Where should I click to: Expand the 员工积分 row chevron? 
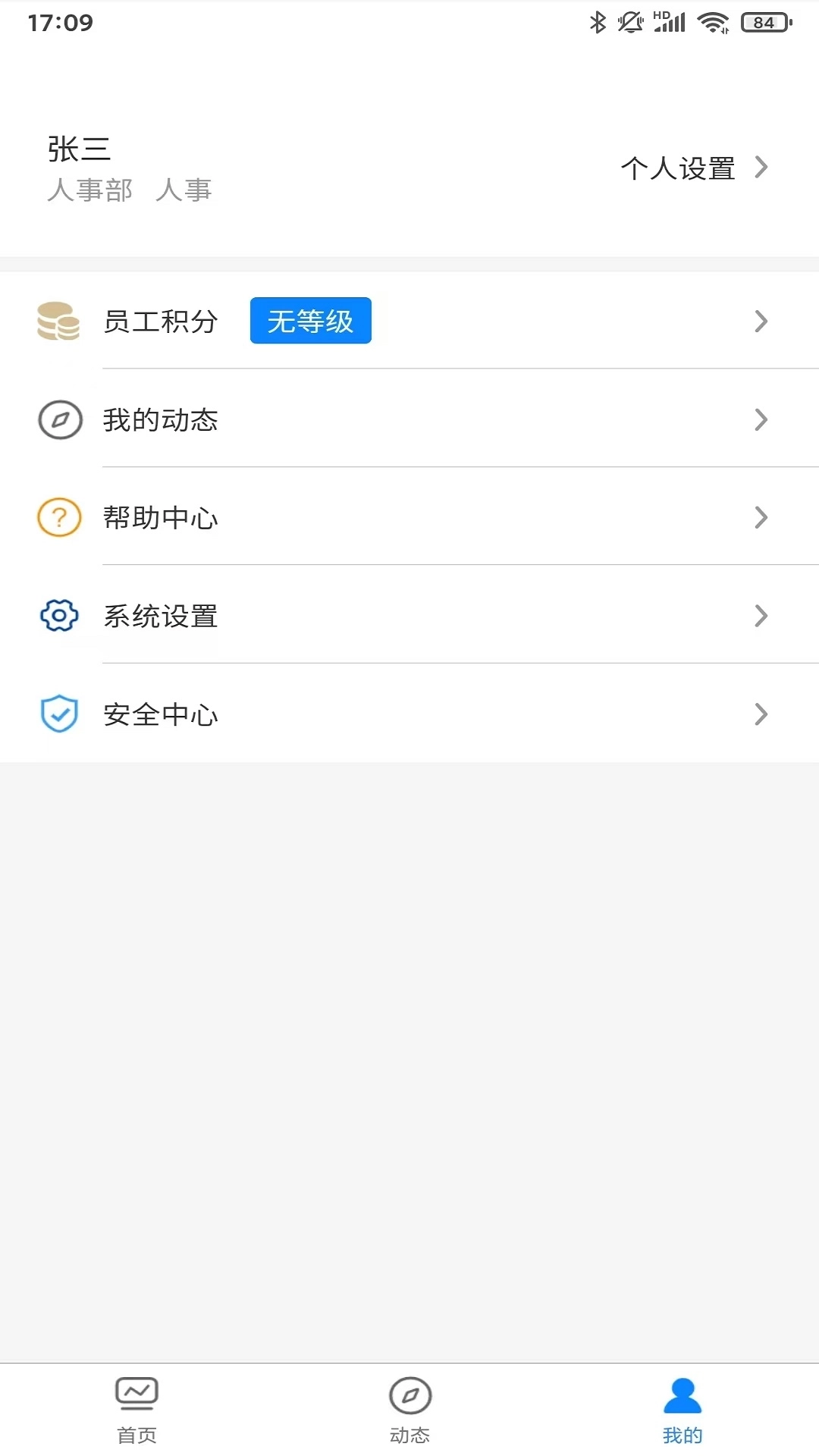point(761,322)
